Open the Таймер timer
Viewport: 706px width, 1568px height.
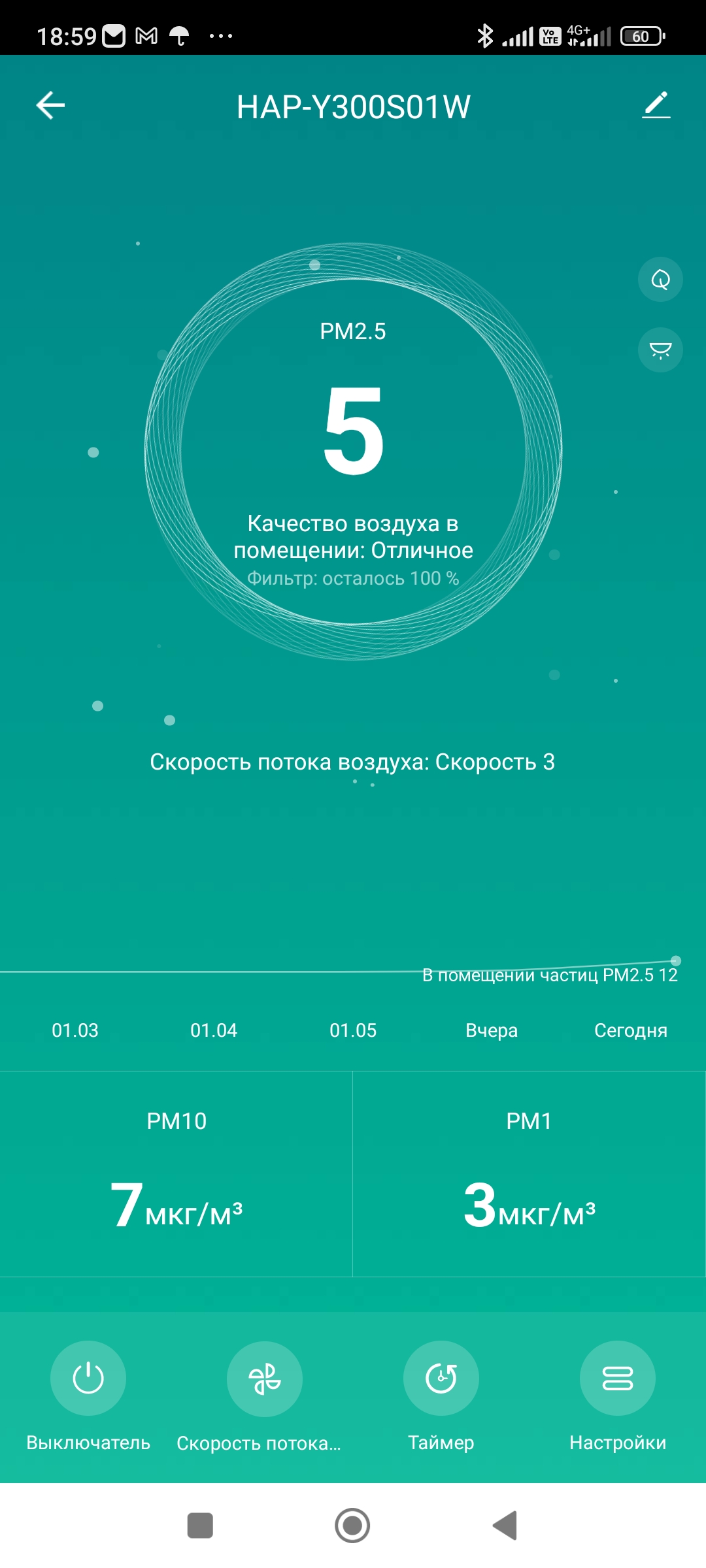(x=441, y=1378)
